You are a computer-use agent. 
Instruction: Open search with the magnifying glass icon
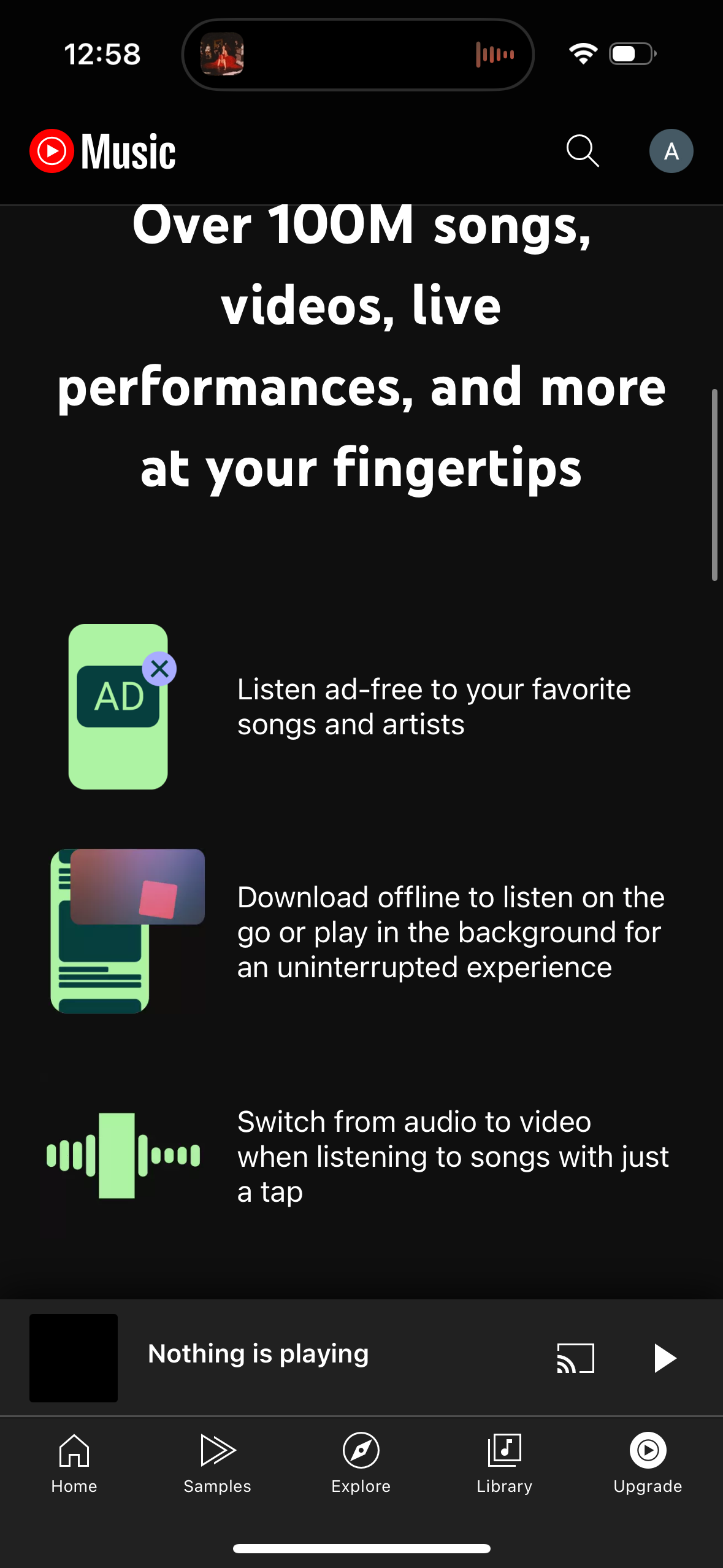[x=581, y=150]
